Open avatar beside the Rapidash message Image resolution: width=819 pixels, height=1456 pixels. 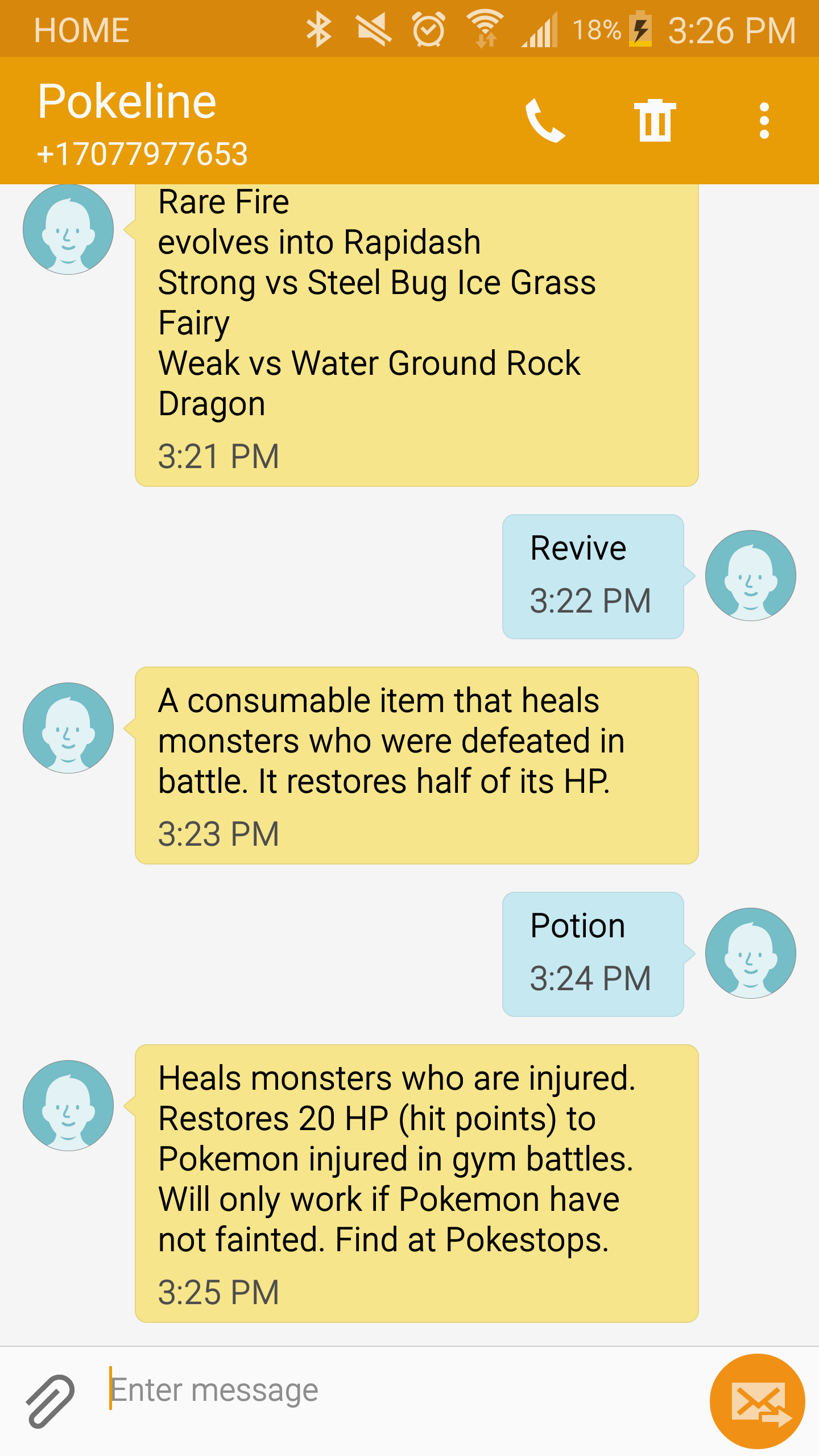click(x=68, y=230)
